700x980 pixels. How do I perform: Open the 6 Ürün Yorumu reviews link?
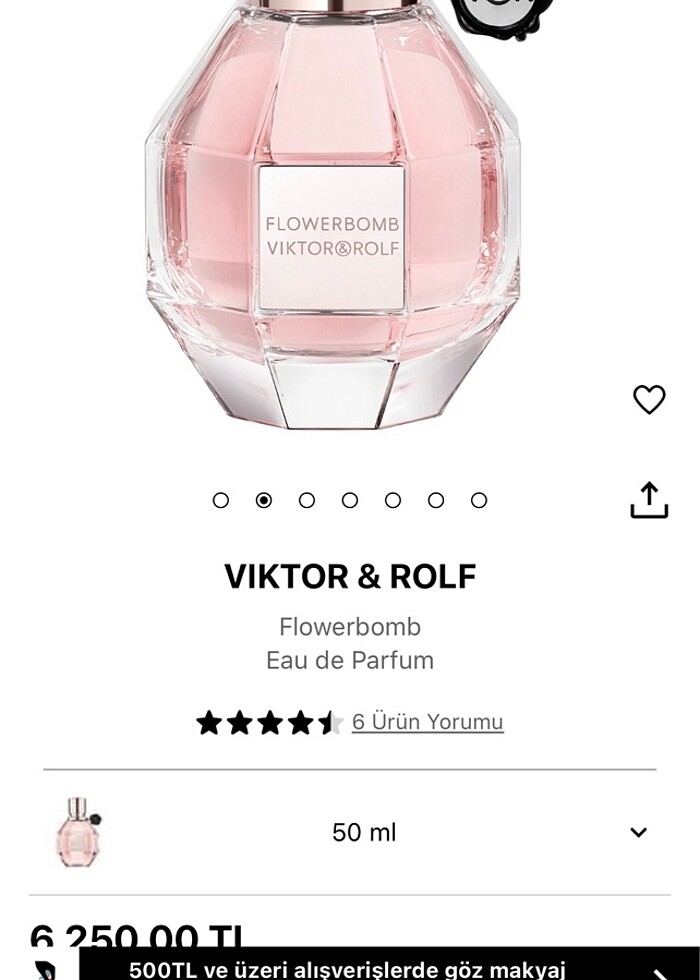click(x=427, y=722)
